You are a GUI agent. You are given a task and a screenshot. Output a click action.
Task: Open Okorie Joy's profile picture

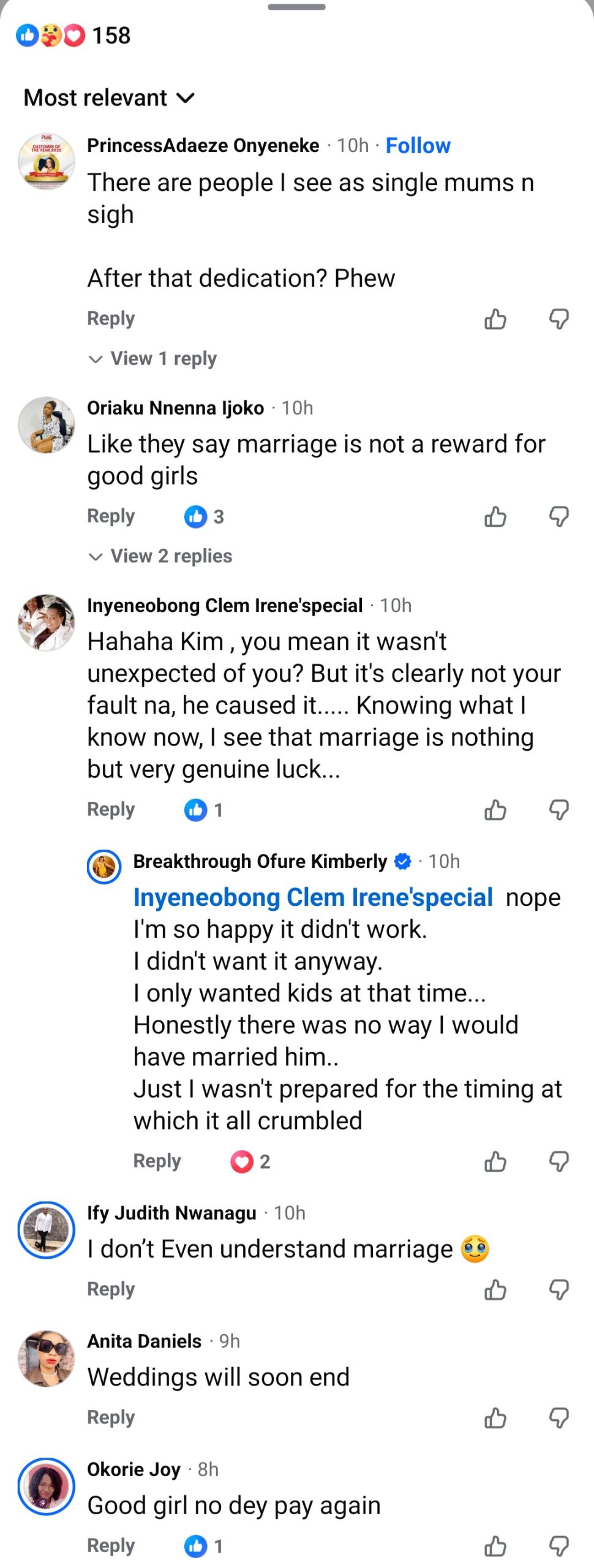[46, 1486]
